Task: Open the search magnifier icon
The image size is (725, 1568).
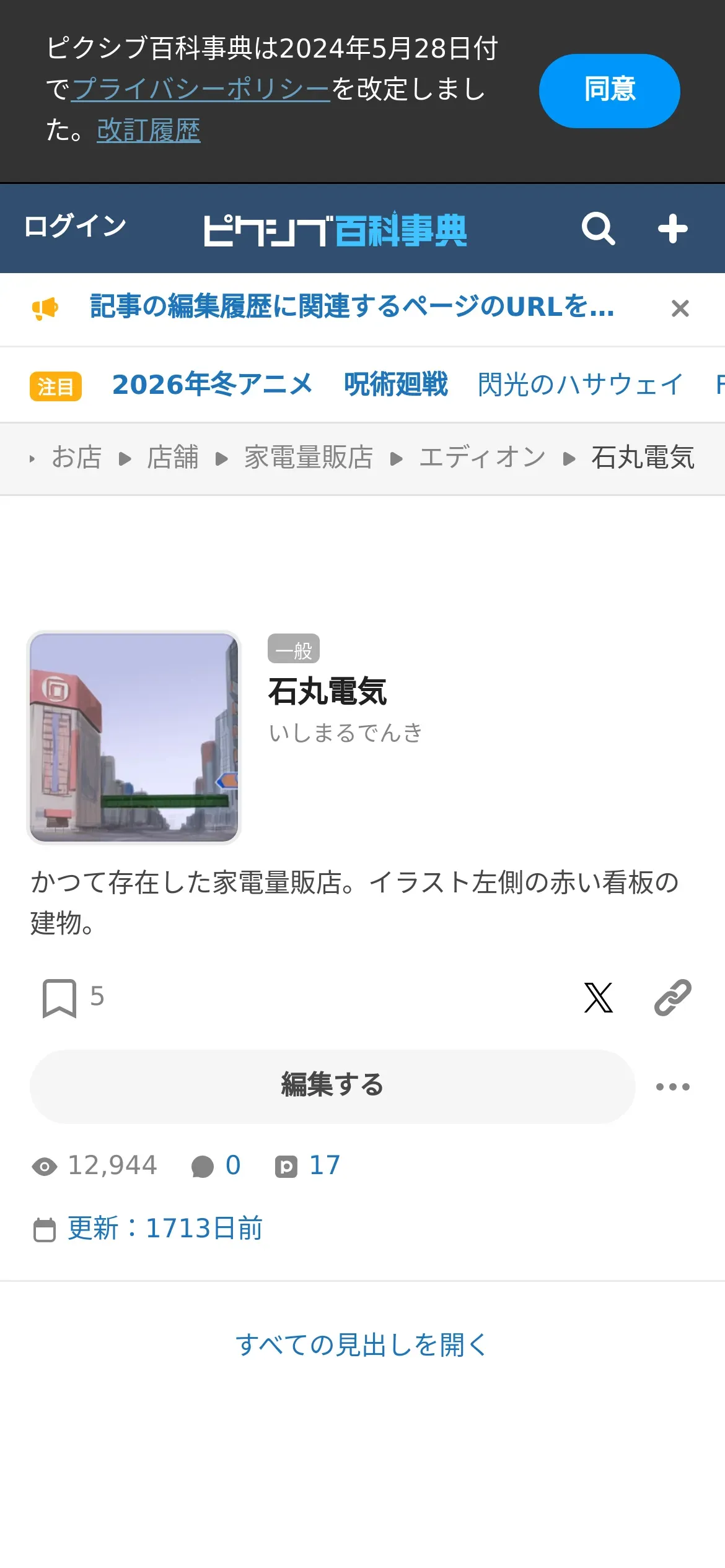Action: coord(598,229)
